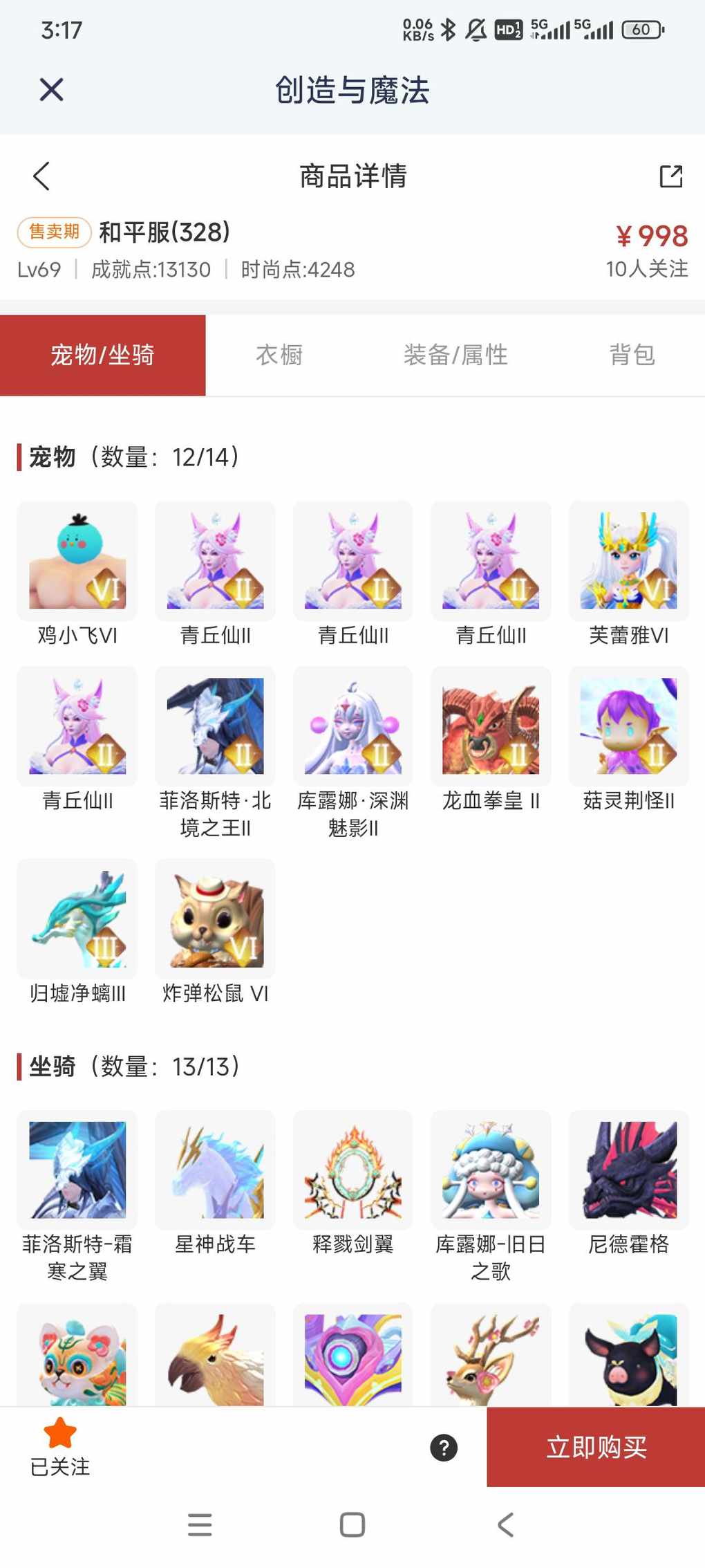Open pet 归墟净螭III
The width and height of the screenshot is (705, 1568).
[77, 919]
